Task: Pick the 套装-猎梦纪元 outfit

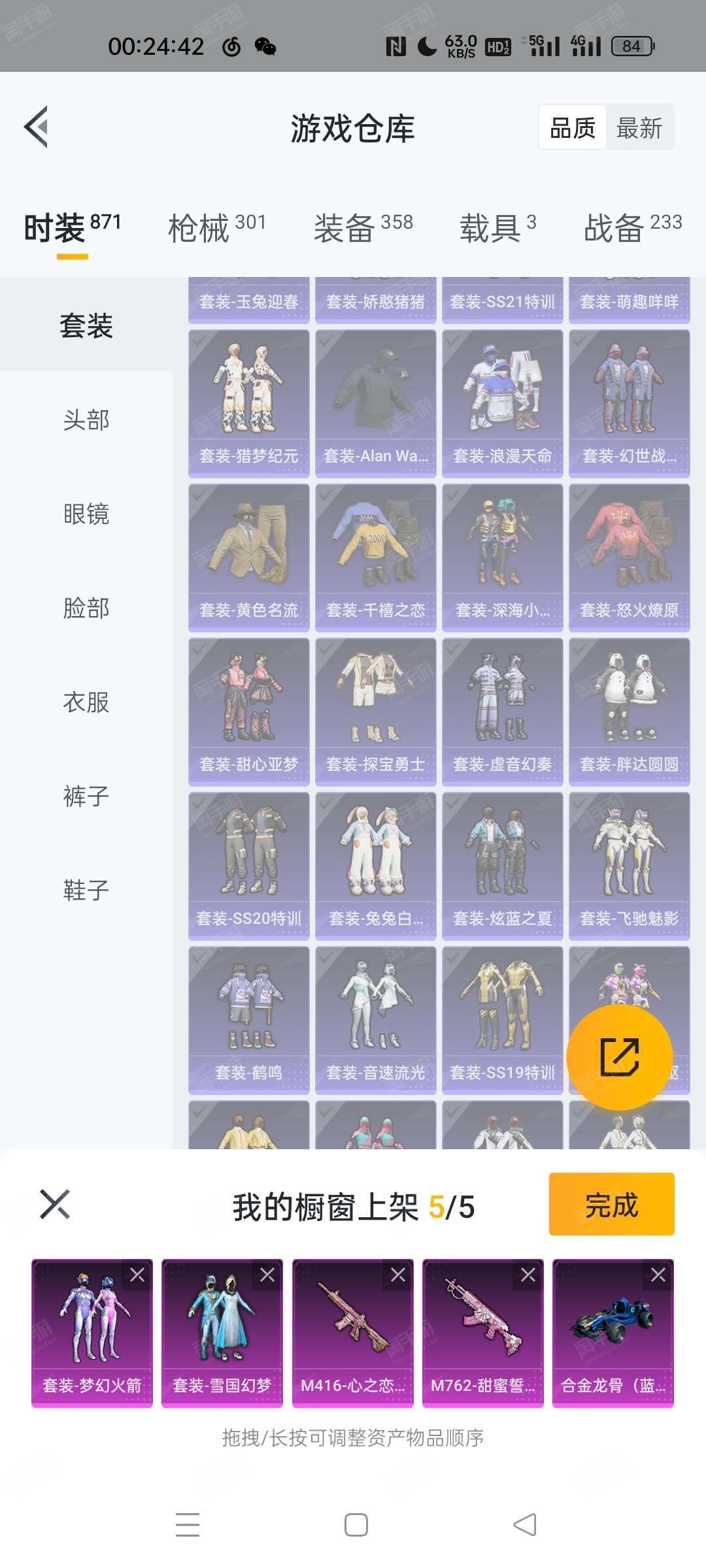Action: pyautogui.click(x=249, y=403)
